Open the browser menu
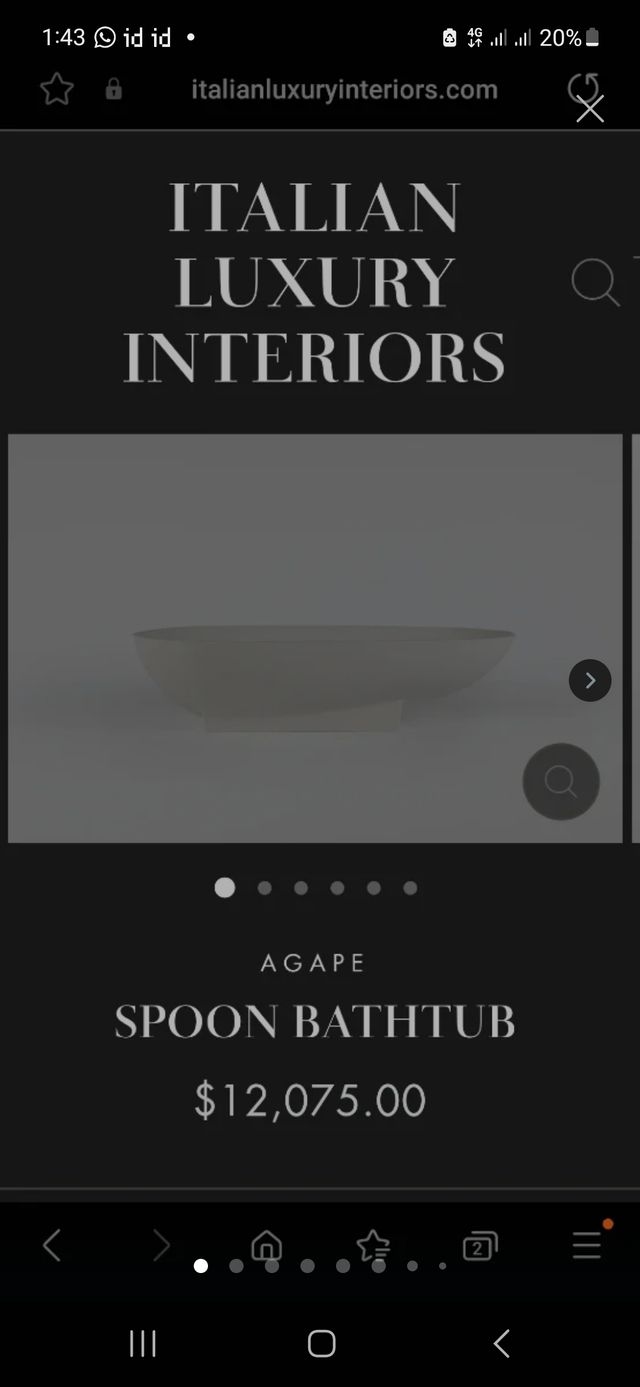This screenshot has width=640, height=1387. 587,1245
